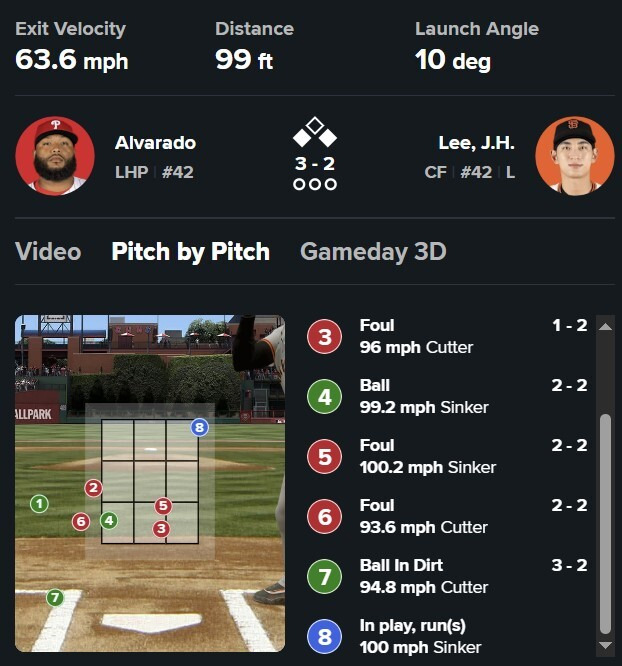The image size is (622, 666).
Task: Open the Gameday 3D tab
Action: point(374,251)
